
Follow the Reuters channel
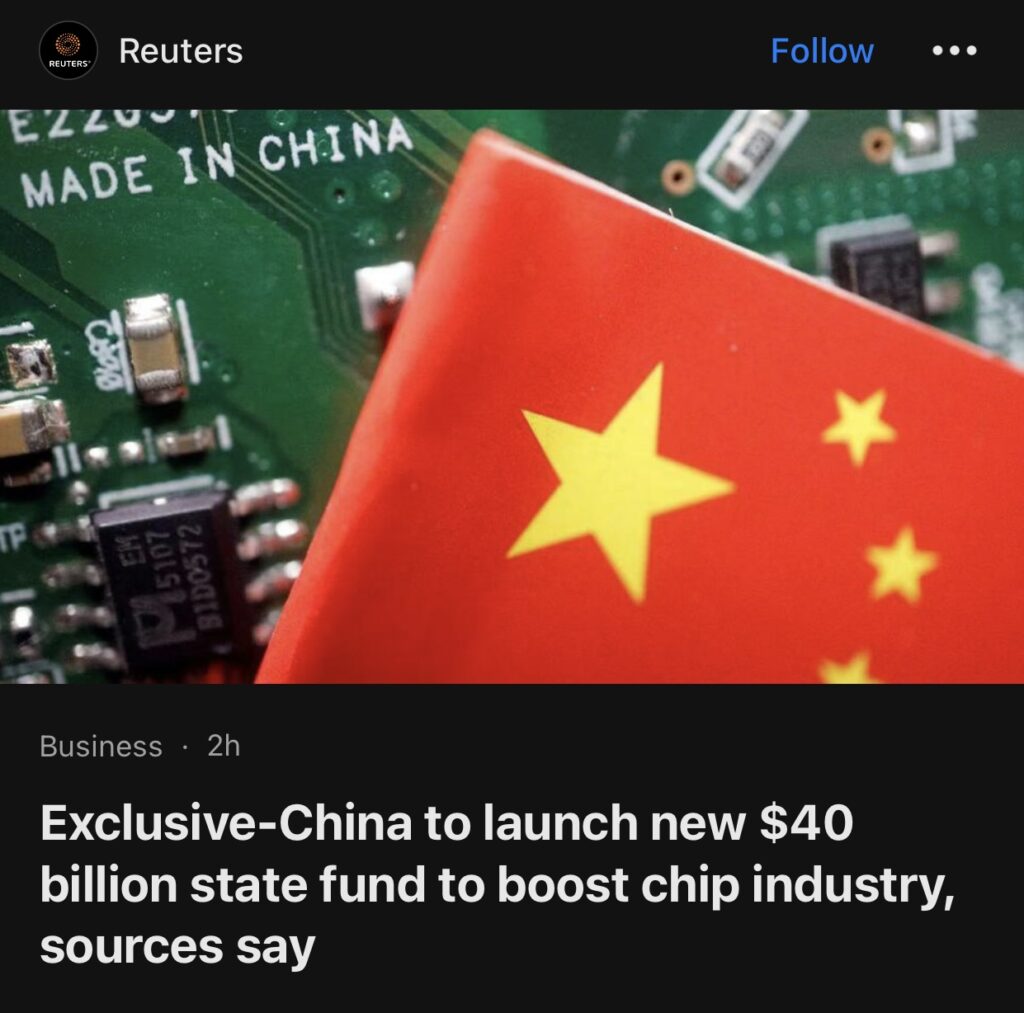click(x=822, y=51)
